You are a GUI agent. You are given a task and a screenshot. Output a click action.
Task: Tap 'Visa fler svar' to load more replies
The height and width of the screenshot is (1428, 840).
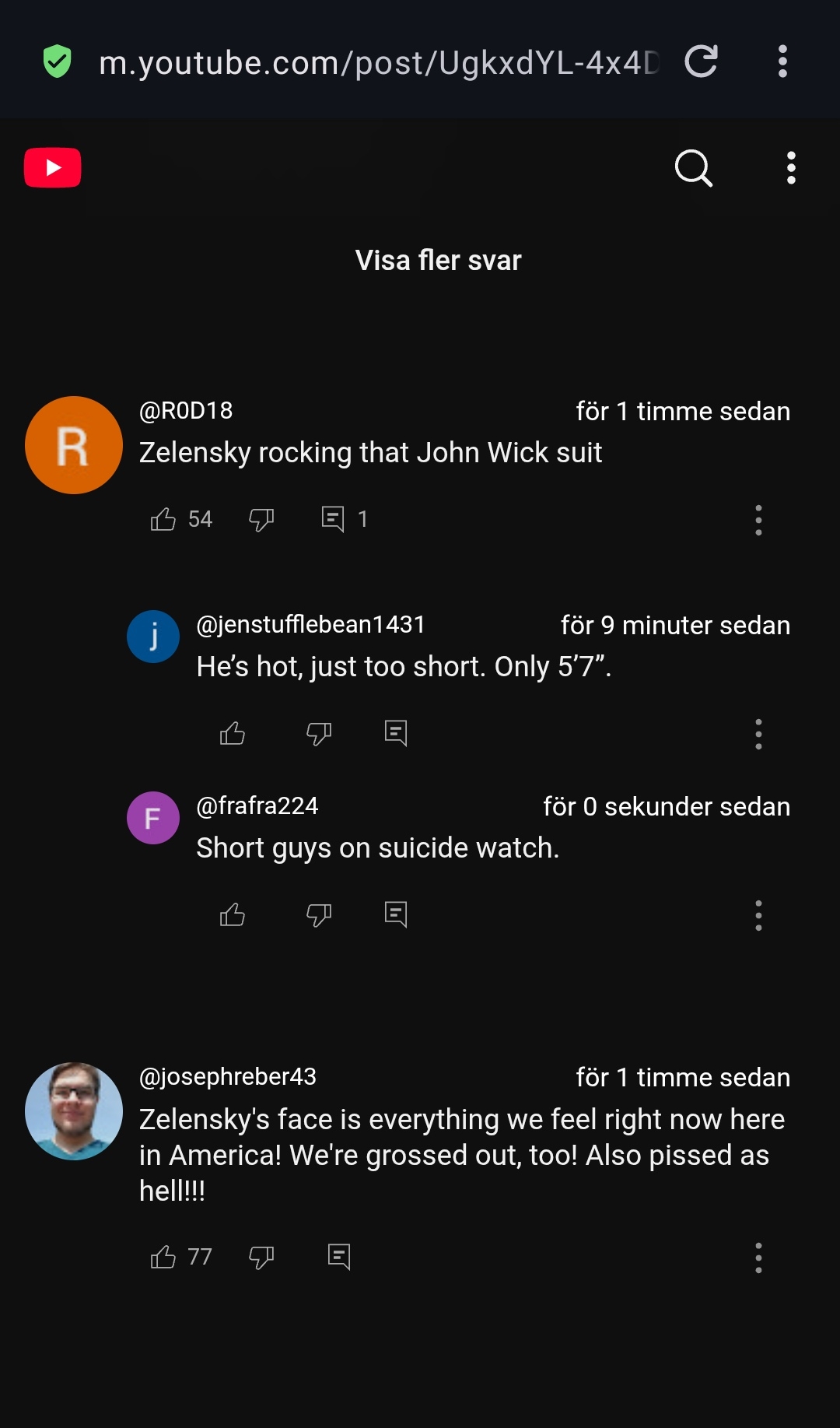438,261
